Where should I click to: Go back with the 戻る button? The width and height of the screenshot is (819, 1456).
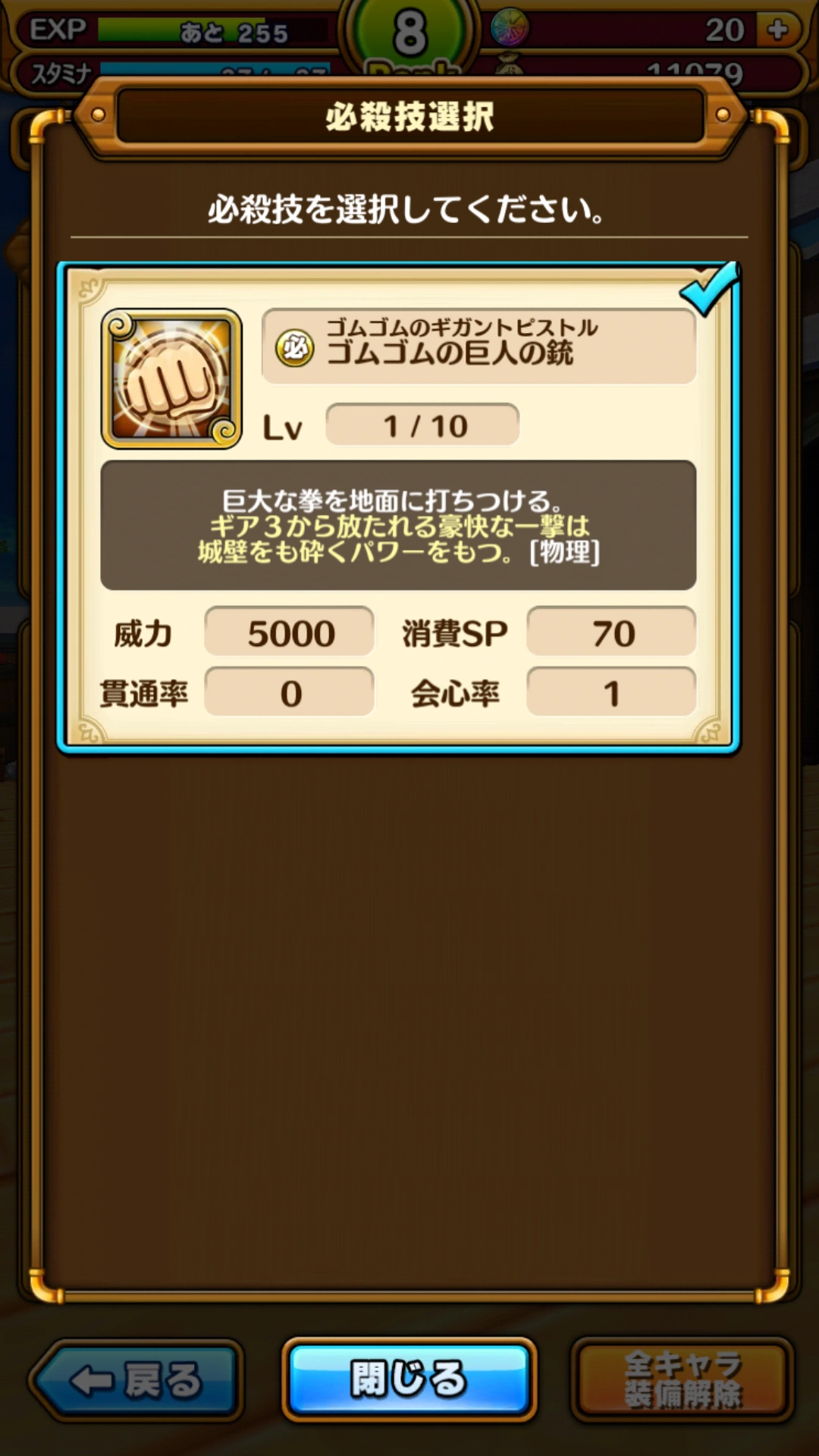tap(136, 1379)
